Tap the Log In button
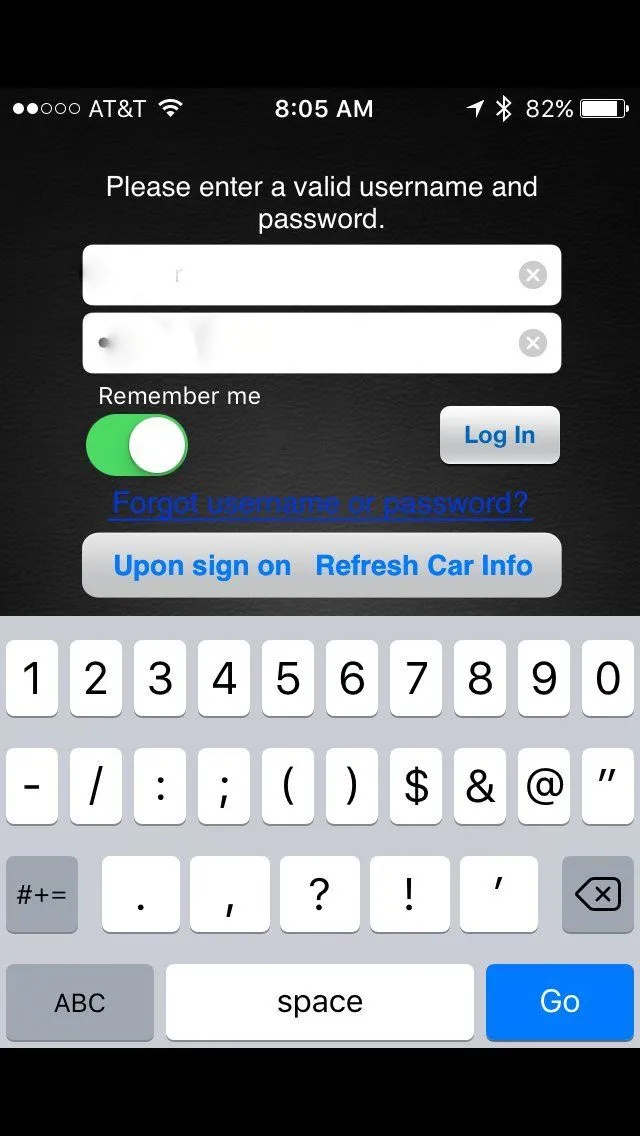This screenshot has width=640, height=1136. pos(499,435)
